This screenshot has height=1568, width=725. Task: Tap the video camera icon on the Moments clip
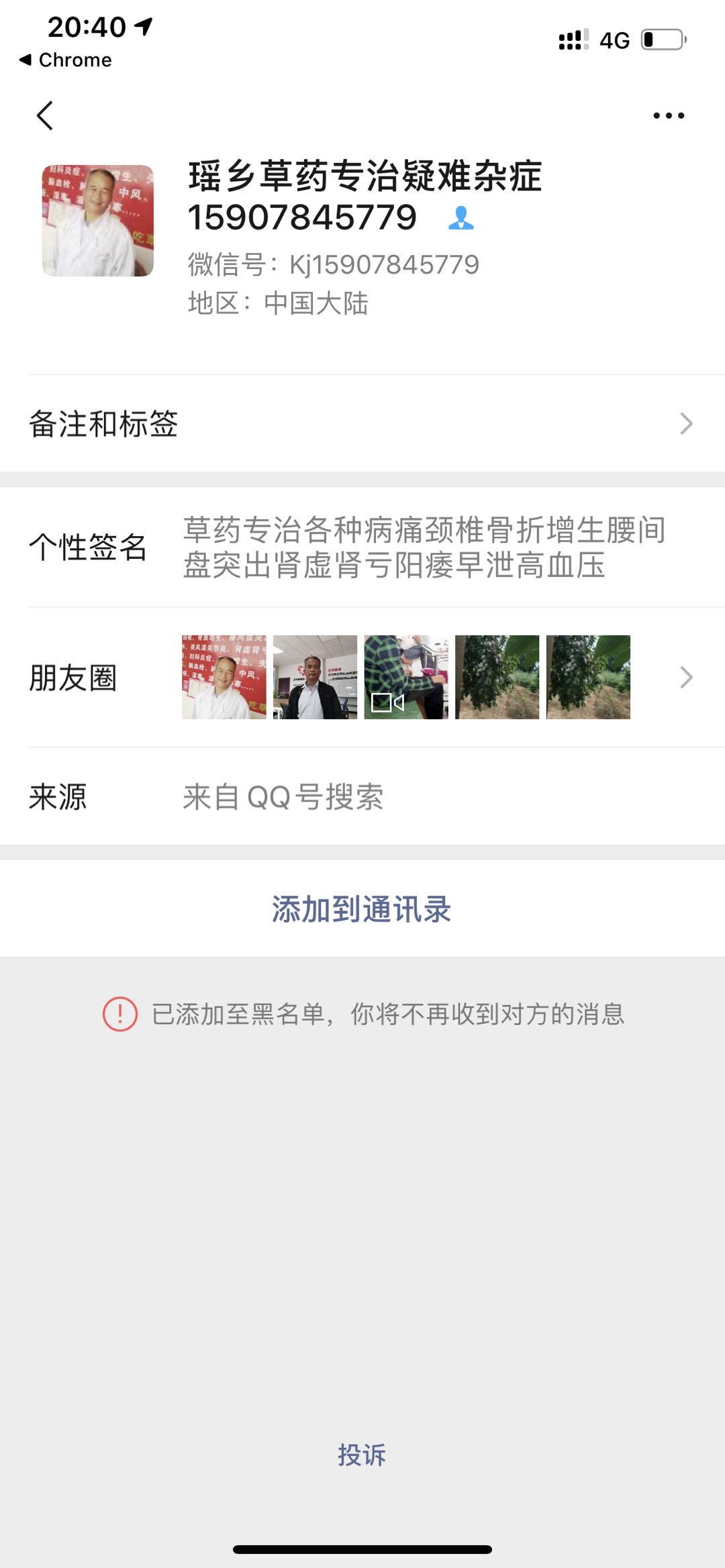388,702
